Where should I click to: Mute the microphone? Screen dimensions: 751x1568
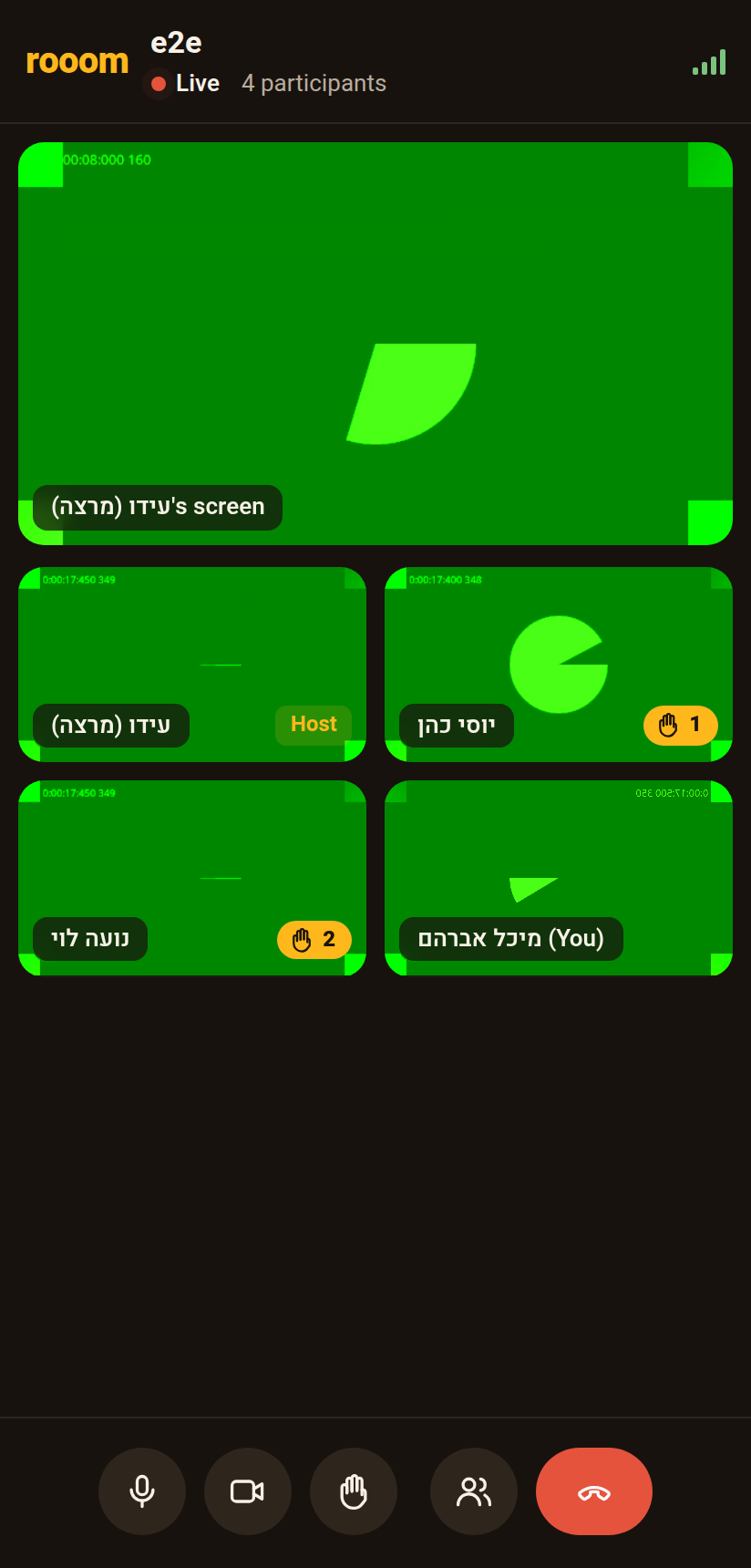tap(142, 1491)
